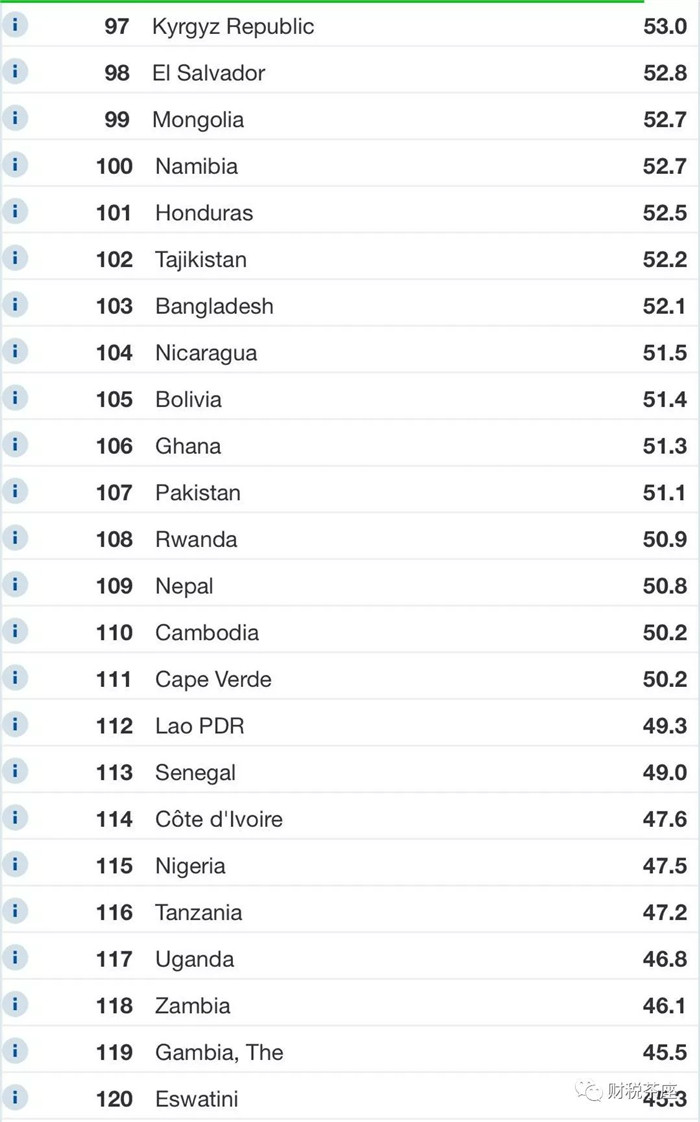This screenshot has width=700, height=1122.
Task: Tap Nigeria's info icon
Action: pyautogui.click(x=15, y=864)
